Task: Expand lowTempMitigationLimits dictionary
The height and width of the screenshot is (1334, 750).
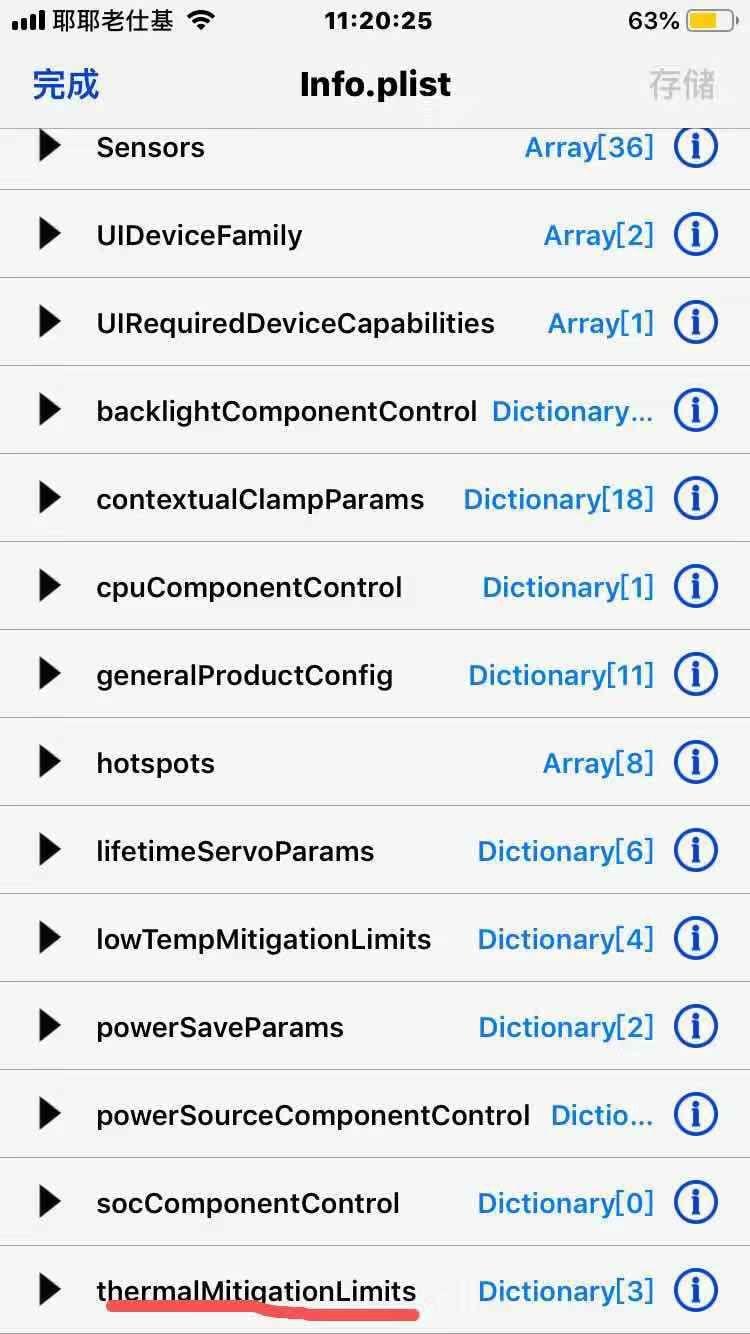Action: click(50, 939)
